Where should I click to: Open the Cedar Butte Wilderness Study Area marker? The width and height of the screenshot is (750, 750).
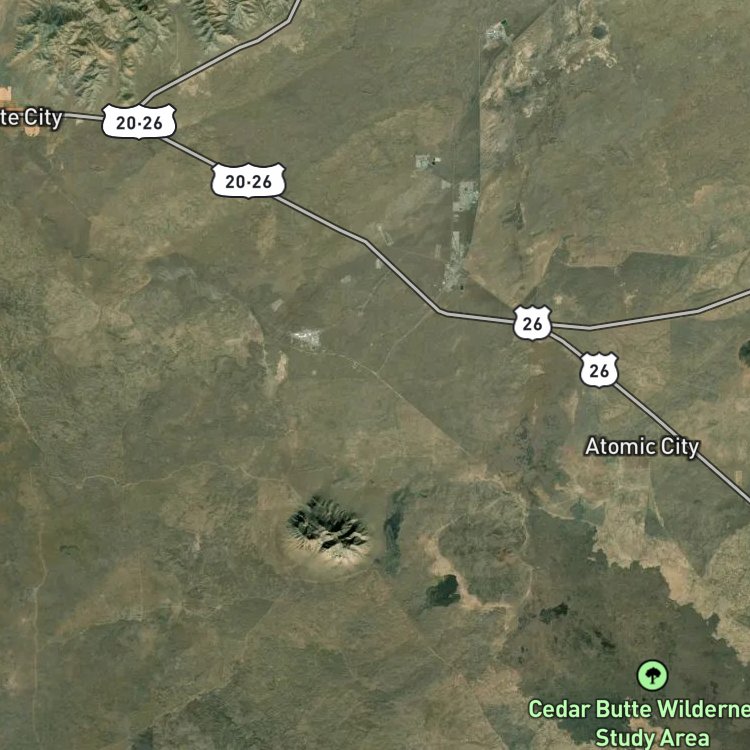[x=652, y=675]
